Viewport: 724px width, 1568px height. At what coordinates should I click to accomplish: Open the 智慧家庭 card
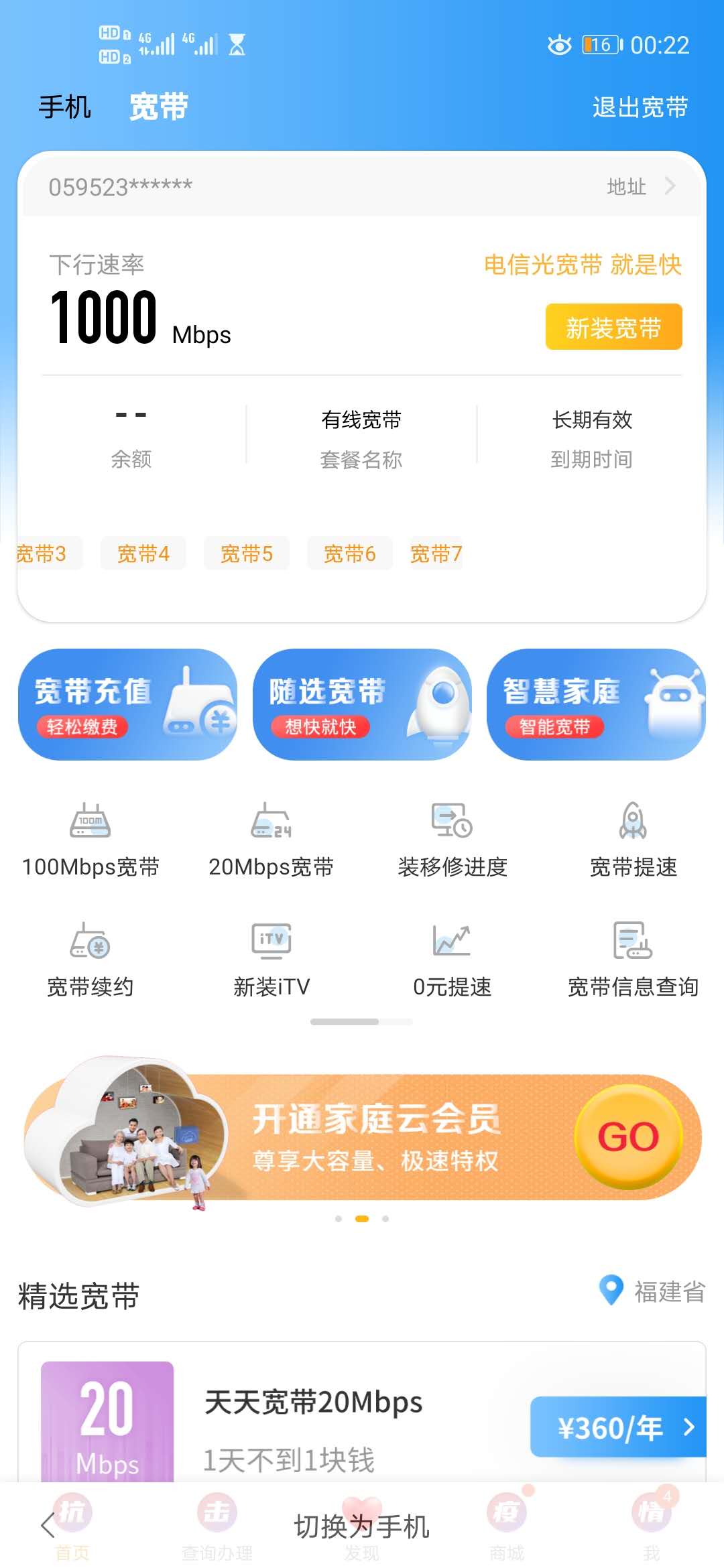pos(596,704)
